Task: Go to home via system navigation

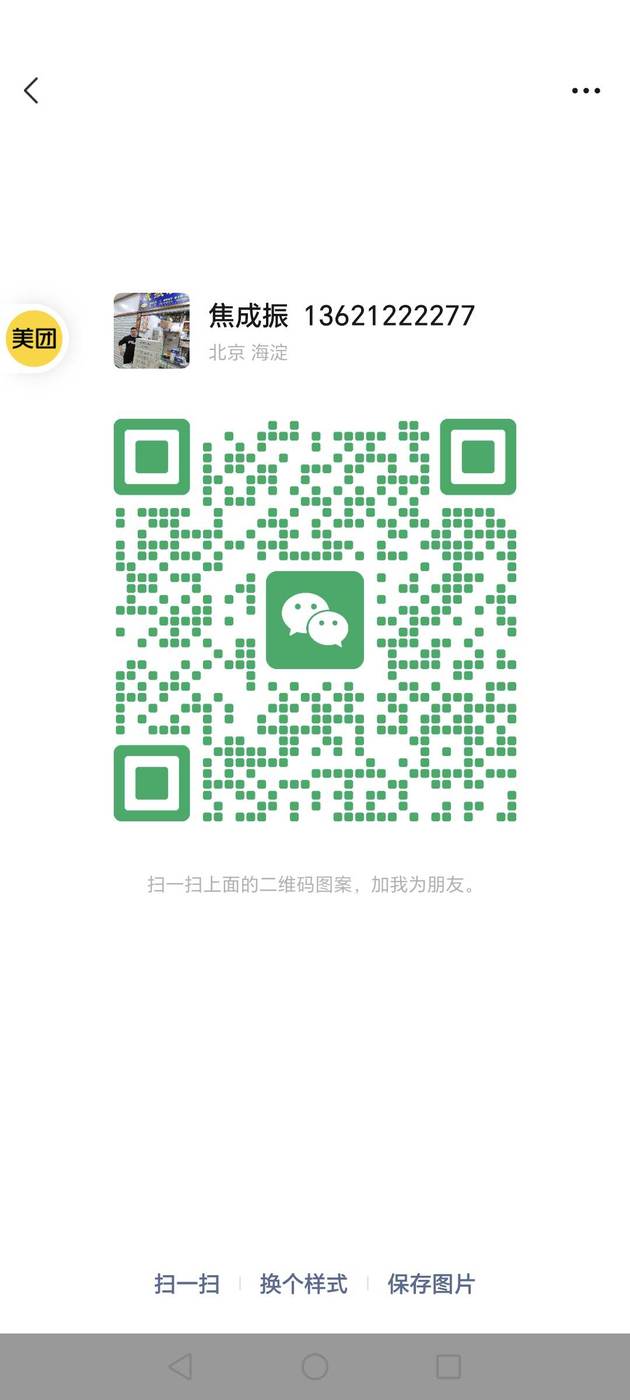Action: 315,1366
